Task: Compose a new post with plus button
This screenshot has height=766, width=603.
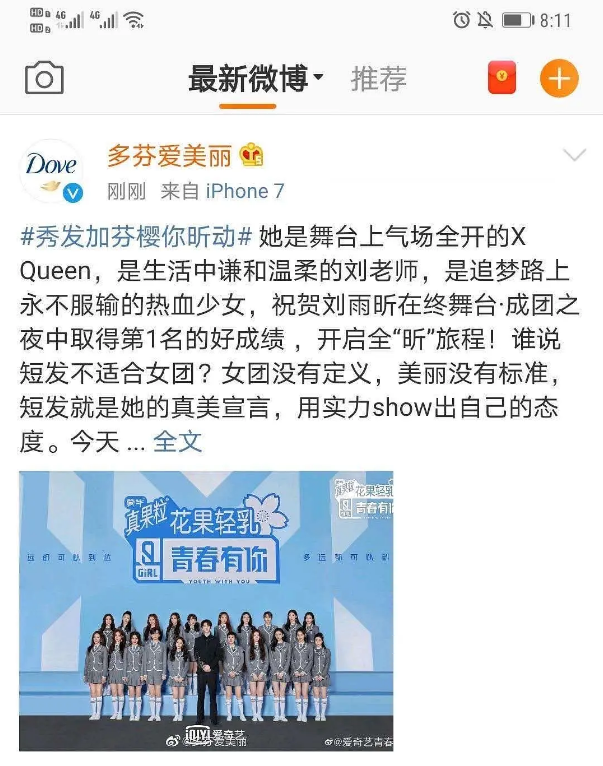Action: pyautogui.click(x=559, y=78)
